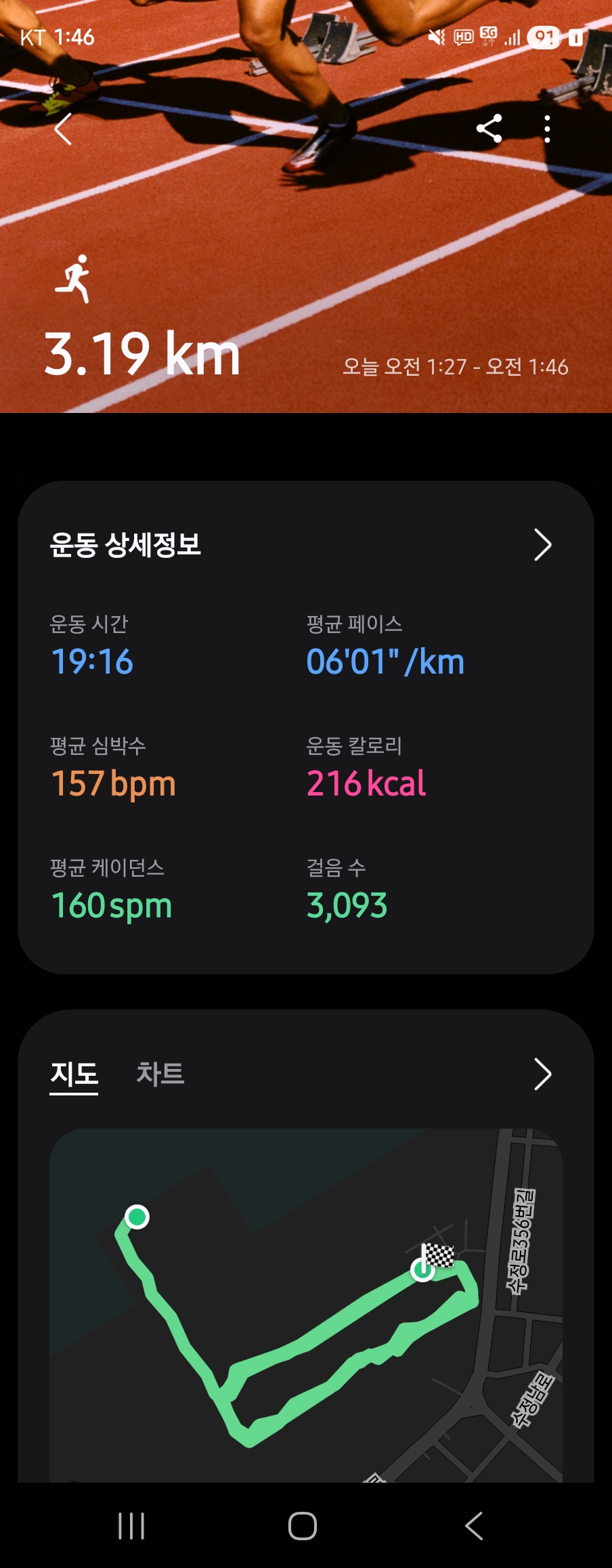Go back using the top-left arrow
612x1568 pixels.
[x=63, y=129]
